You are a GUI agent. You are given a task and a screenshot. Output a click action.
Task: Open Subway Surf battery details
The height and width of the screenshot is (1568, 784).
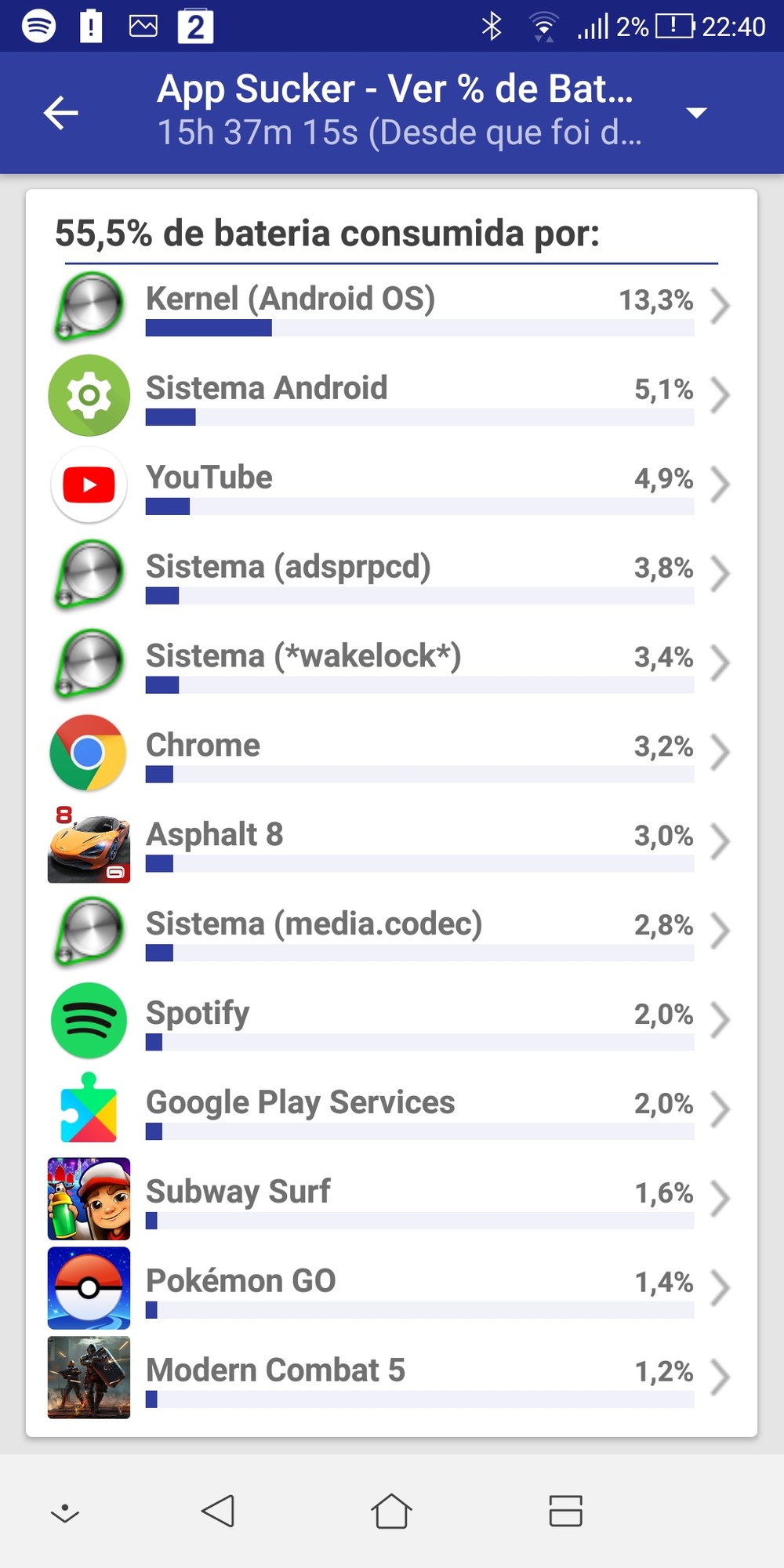coord(392,1200)
